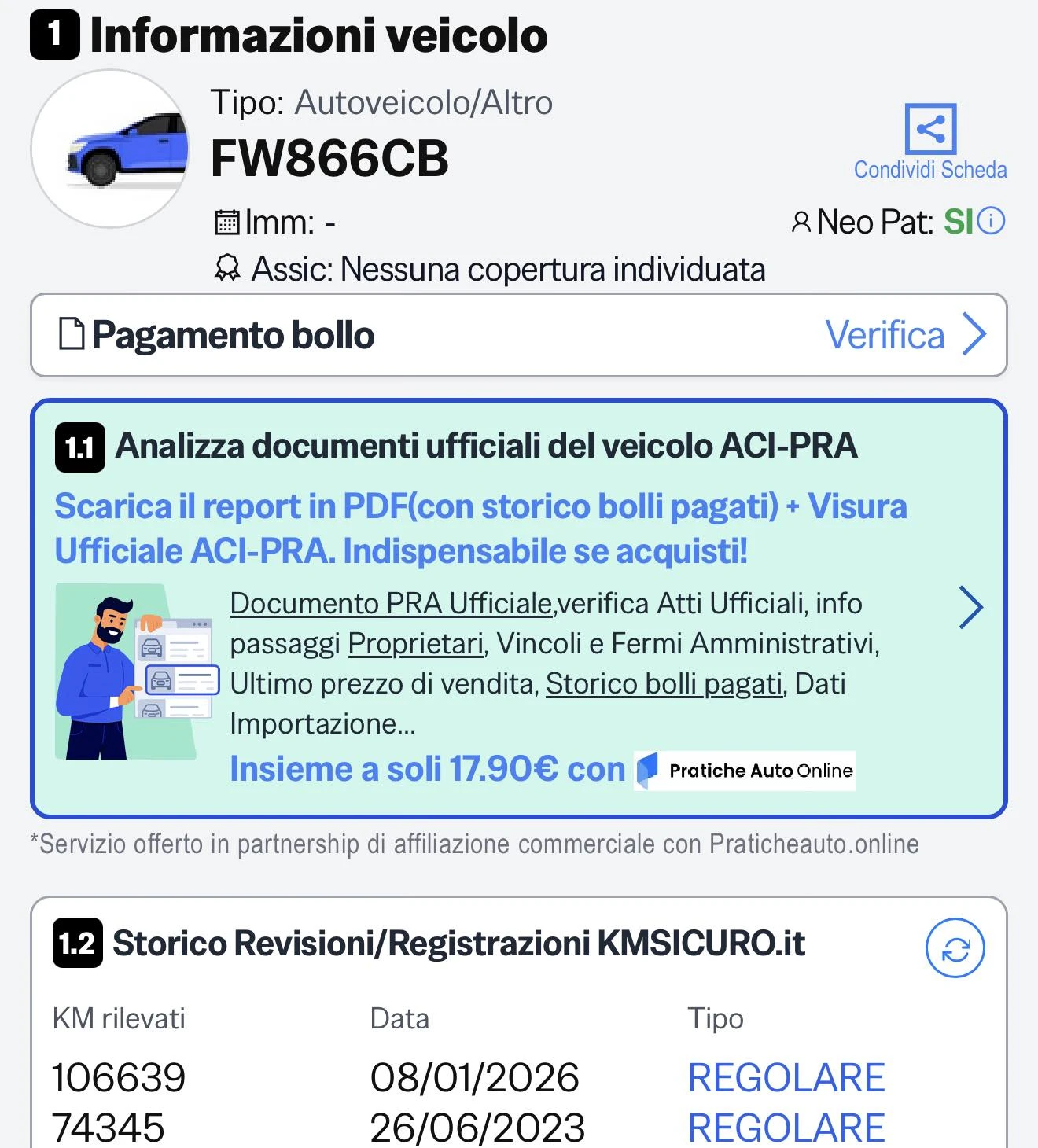The height and width of the screenshot is (1148, 1038).
Task: Click the 1.2 section badge
Action: pos(79,944)
